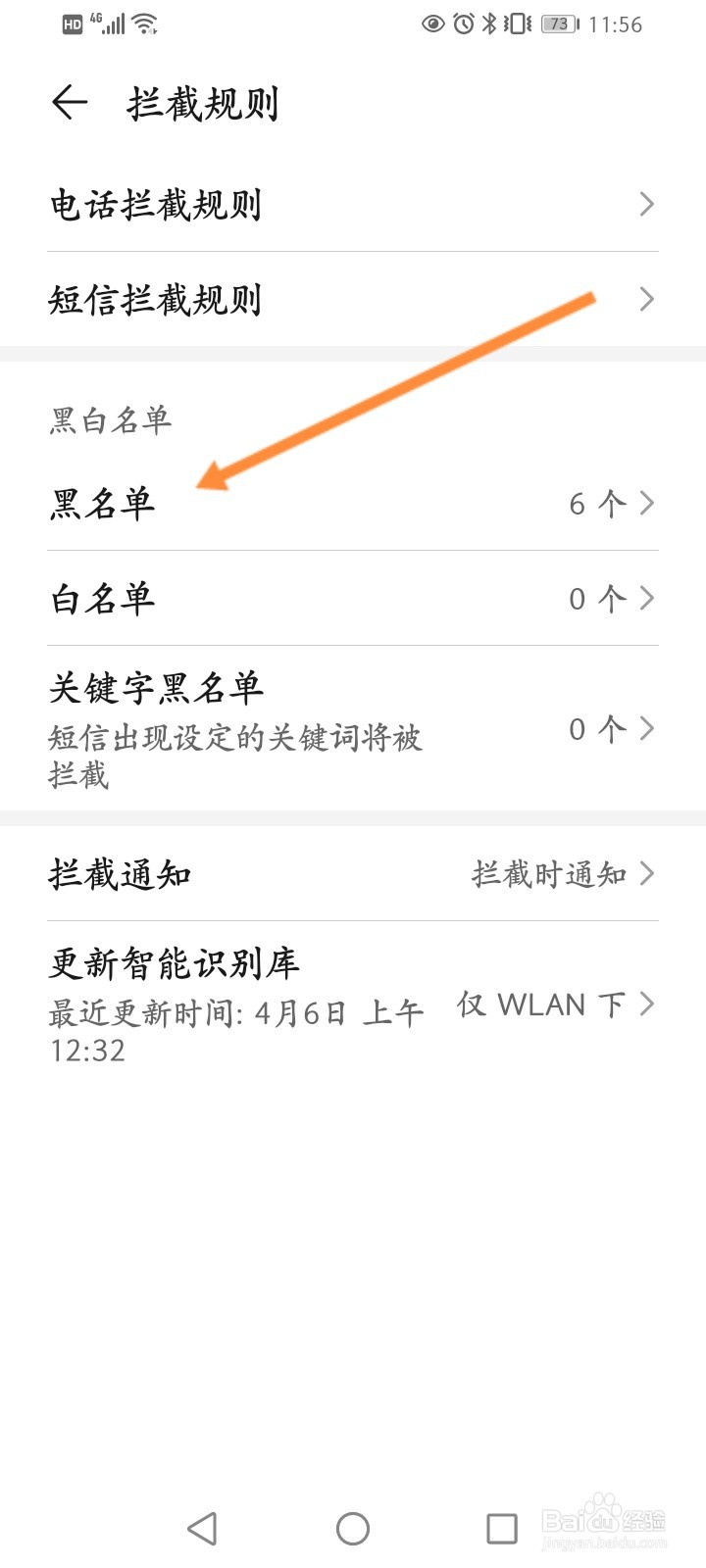Open 拦截通知 notification options
The height and width of the screenshot is (1568, 706).
[353, 874]
